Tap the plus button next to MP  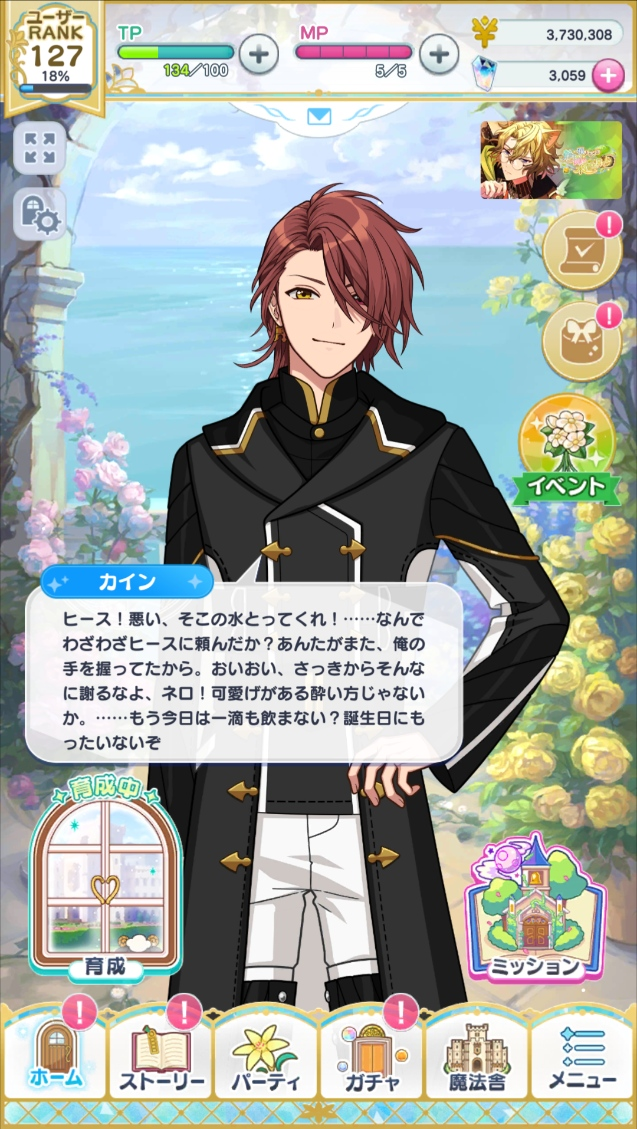pos(438,54)
